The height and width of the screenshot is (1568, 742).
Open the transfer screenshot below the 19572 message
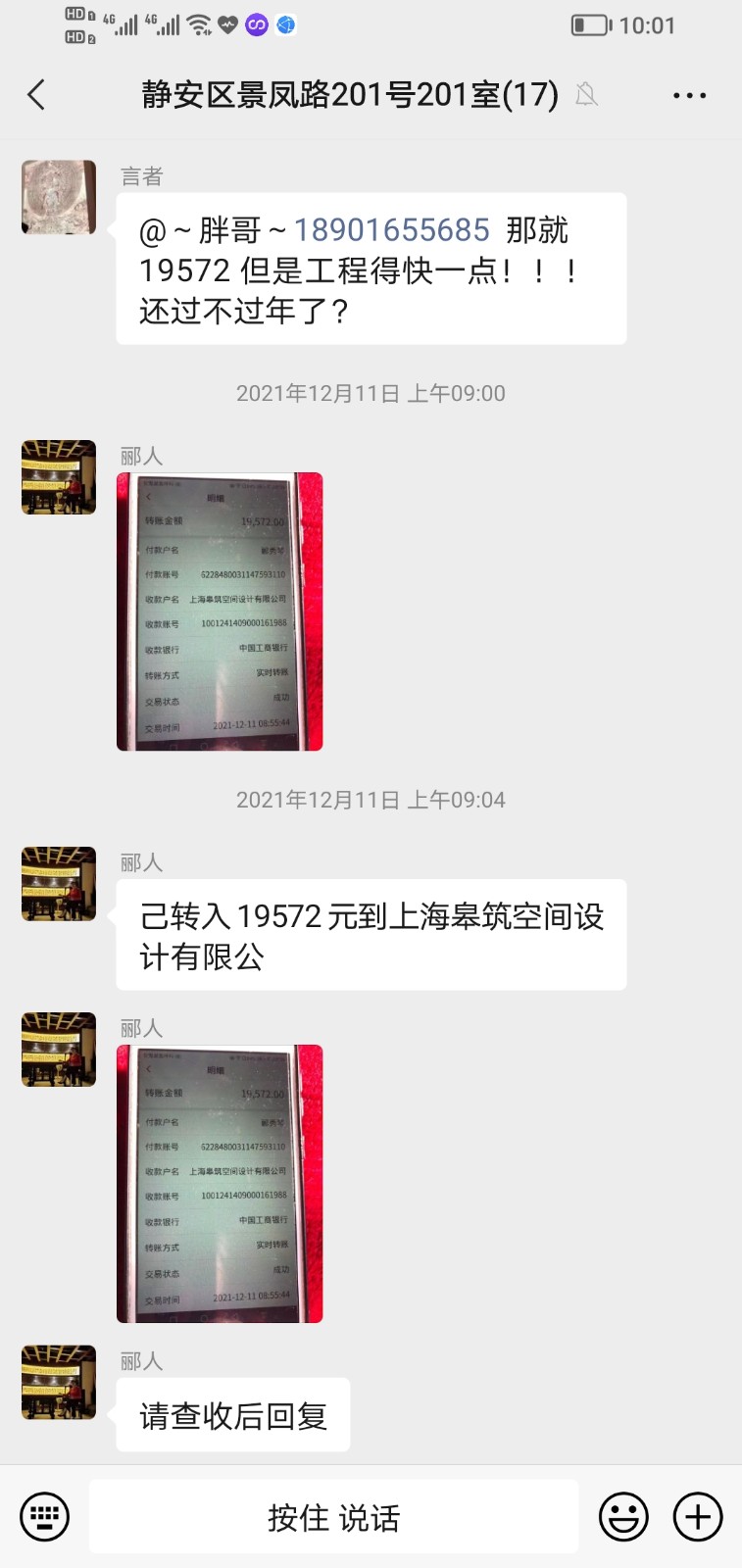[220, 1184]
